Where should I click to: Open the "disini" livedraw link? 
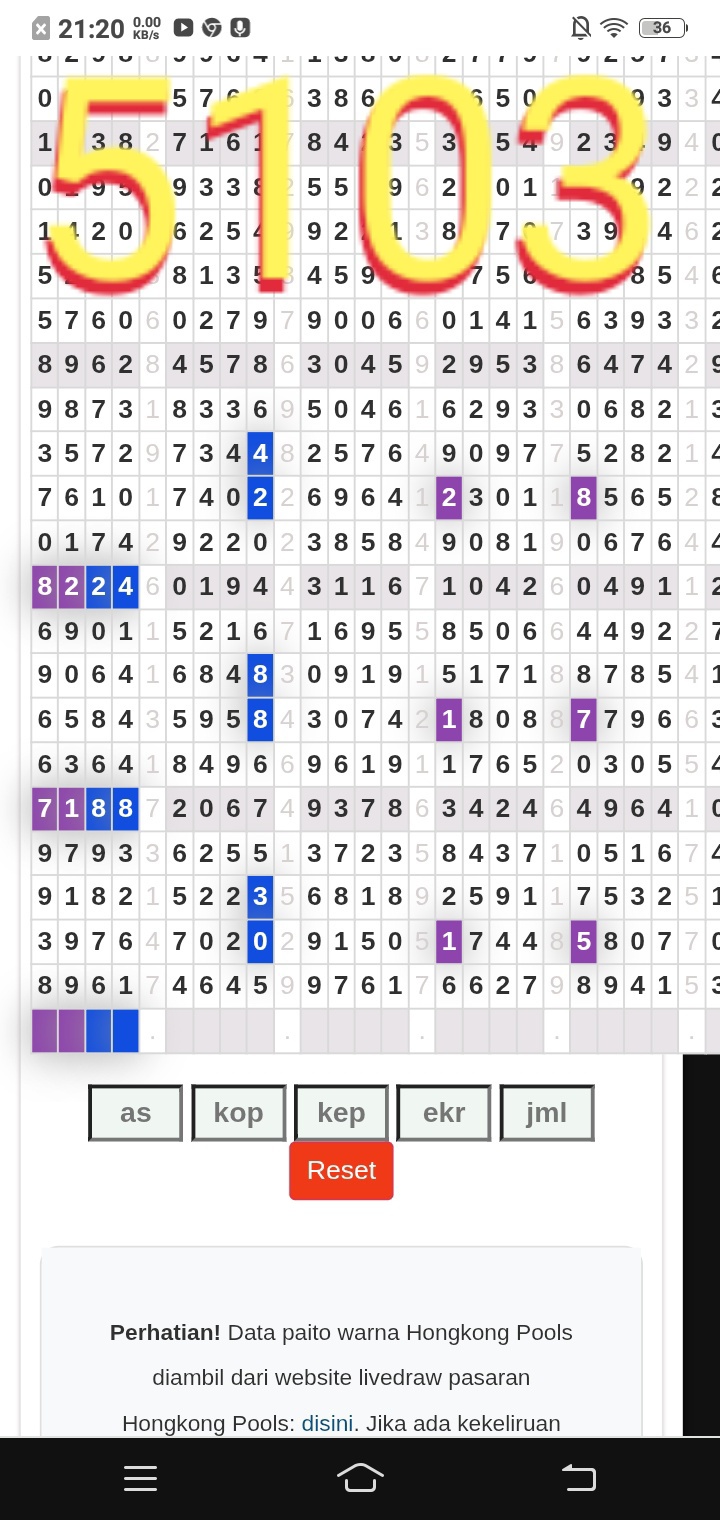[327, 1423]
